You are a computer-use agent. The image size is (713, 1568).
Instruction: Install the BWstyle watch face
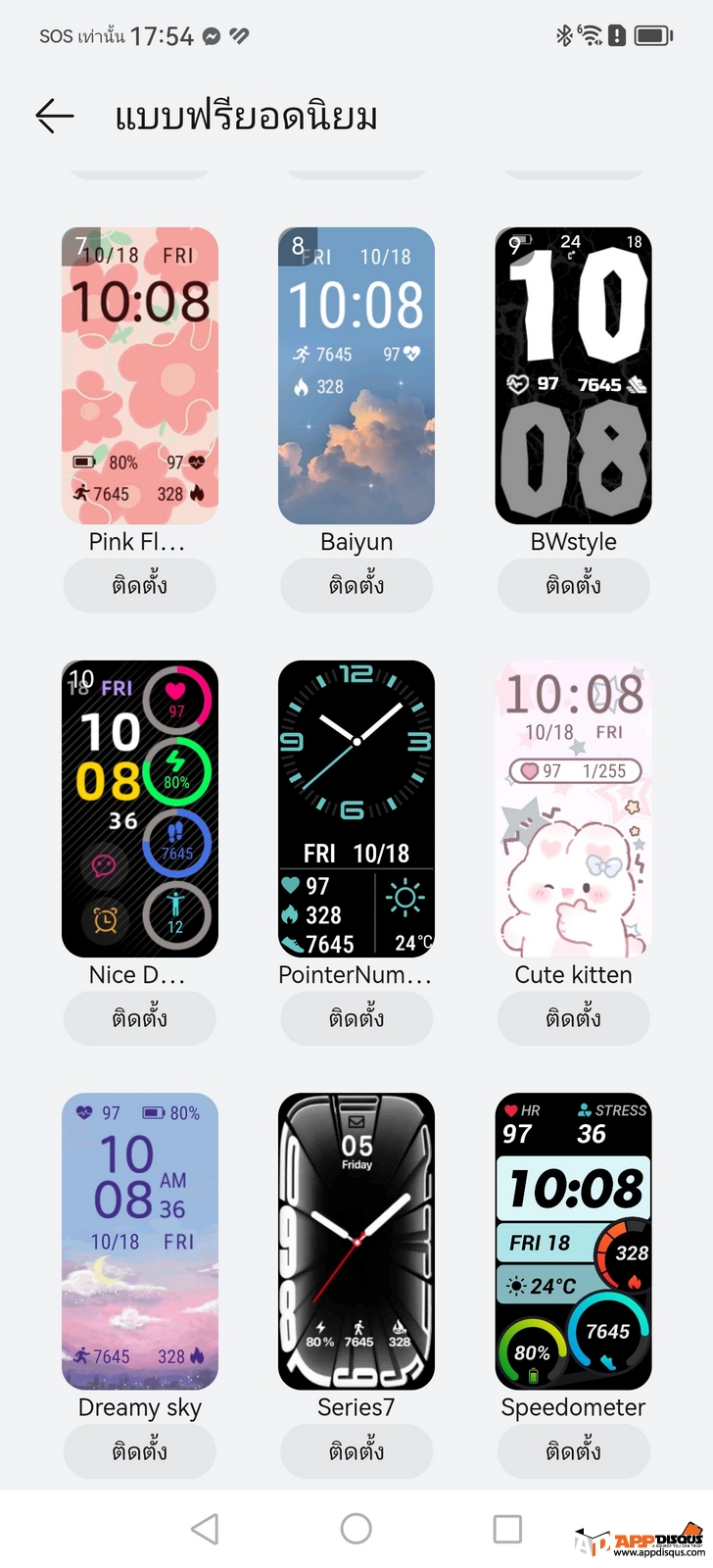(574, 586)
